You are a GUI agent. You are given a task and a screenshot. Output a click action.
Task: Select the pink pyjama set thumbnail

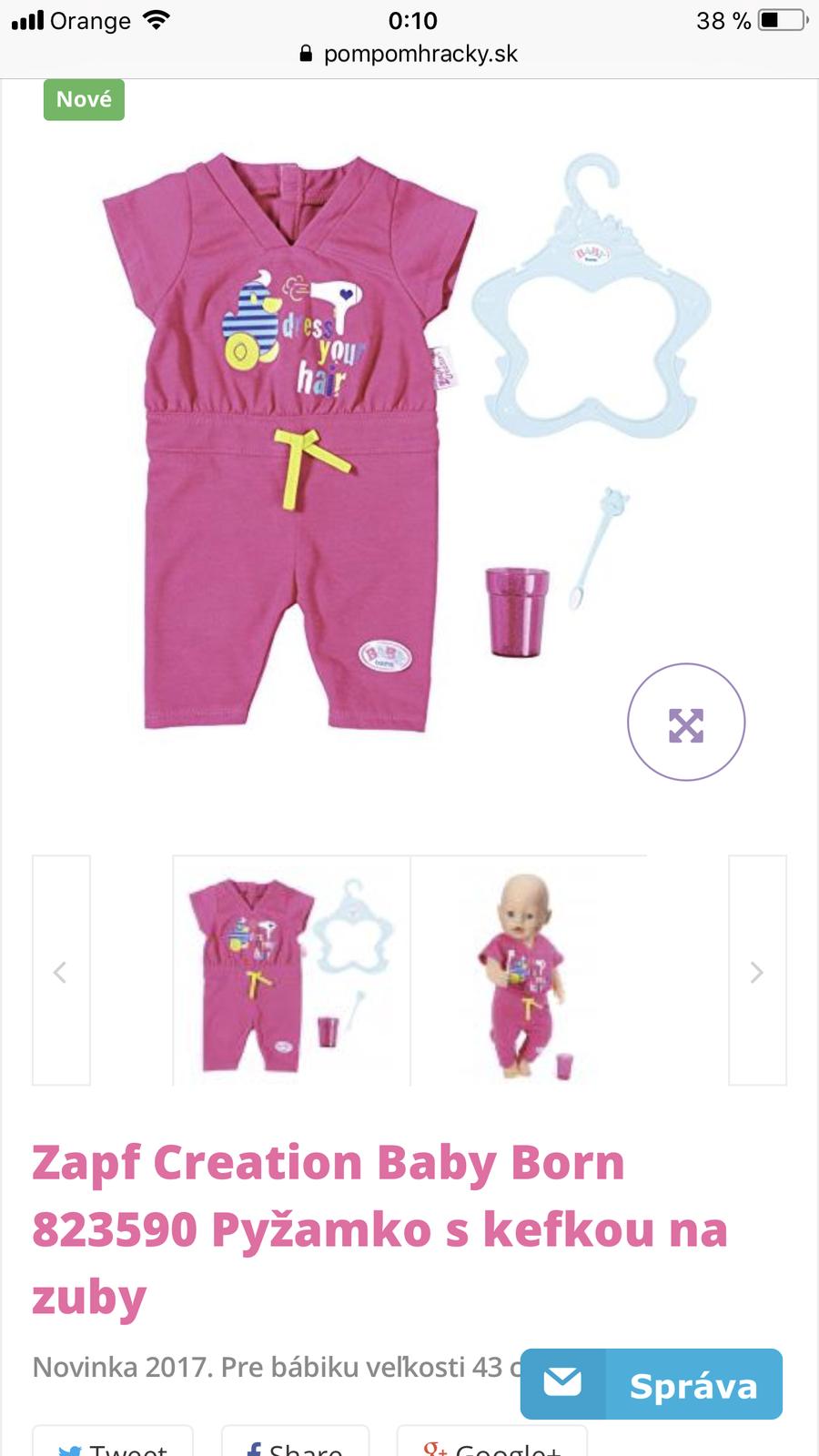click(291, 971)
